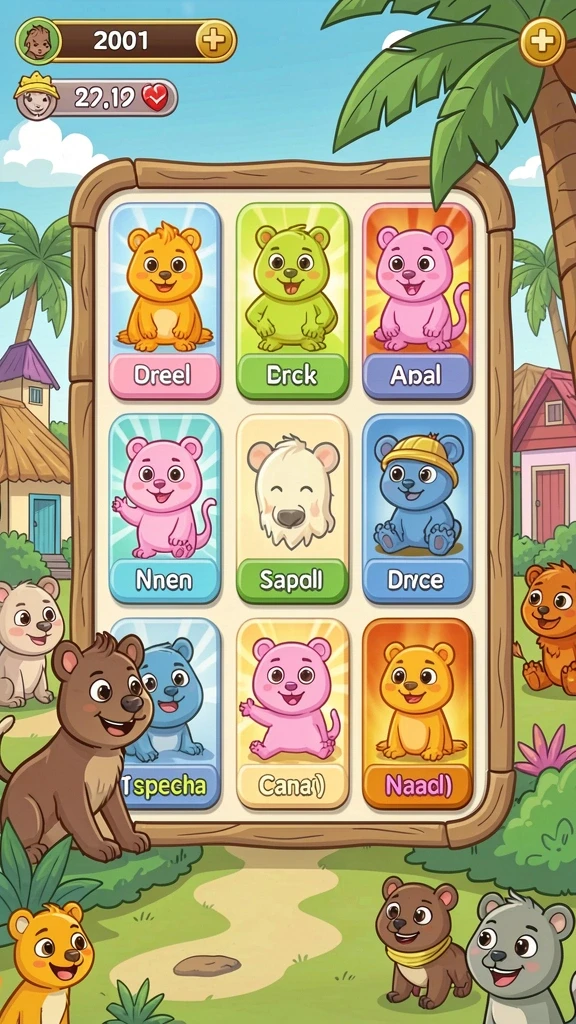Open the pink Nnen character card

pyautogui.click(x=165, y=509)
